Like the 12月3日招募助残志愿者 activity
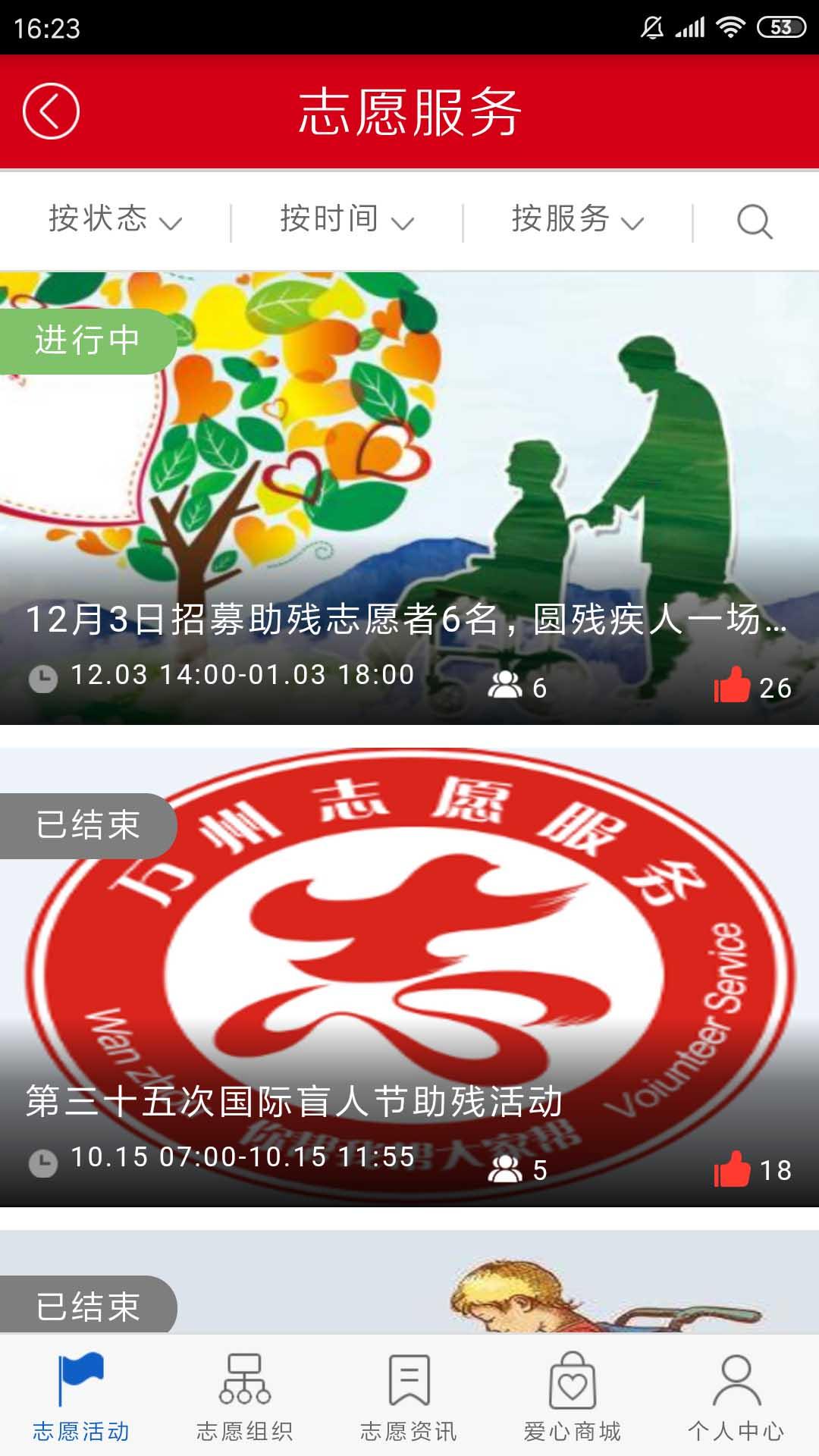 coord(732,686)
